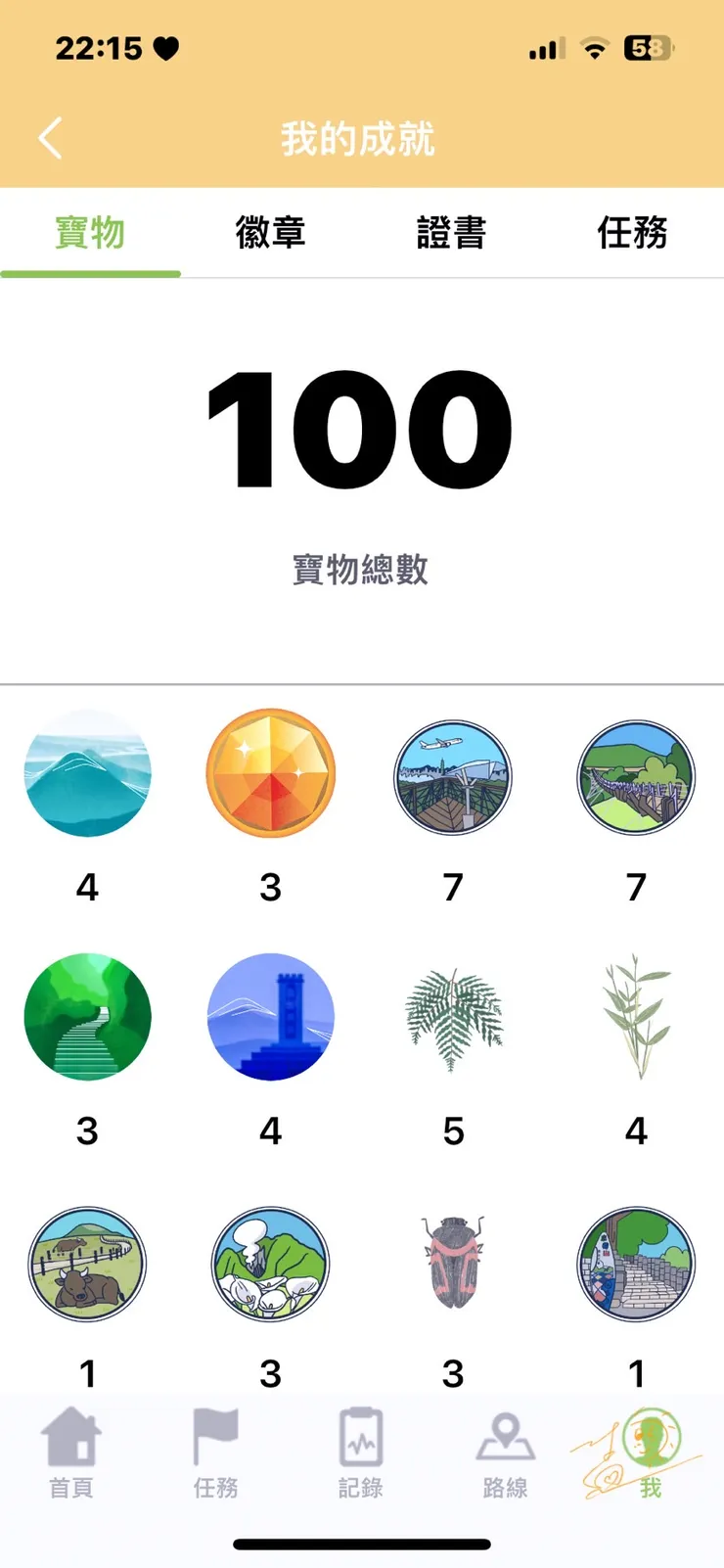The image size is (724, 1568).
Task: Open the green staircase tunnel treasure icon
Action: (x=87, y=1017)
